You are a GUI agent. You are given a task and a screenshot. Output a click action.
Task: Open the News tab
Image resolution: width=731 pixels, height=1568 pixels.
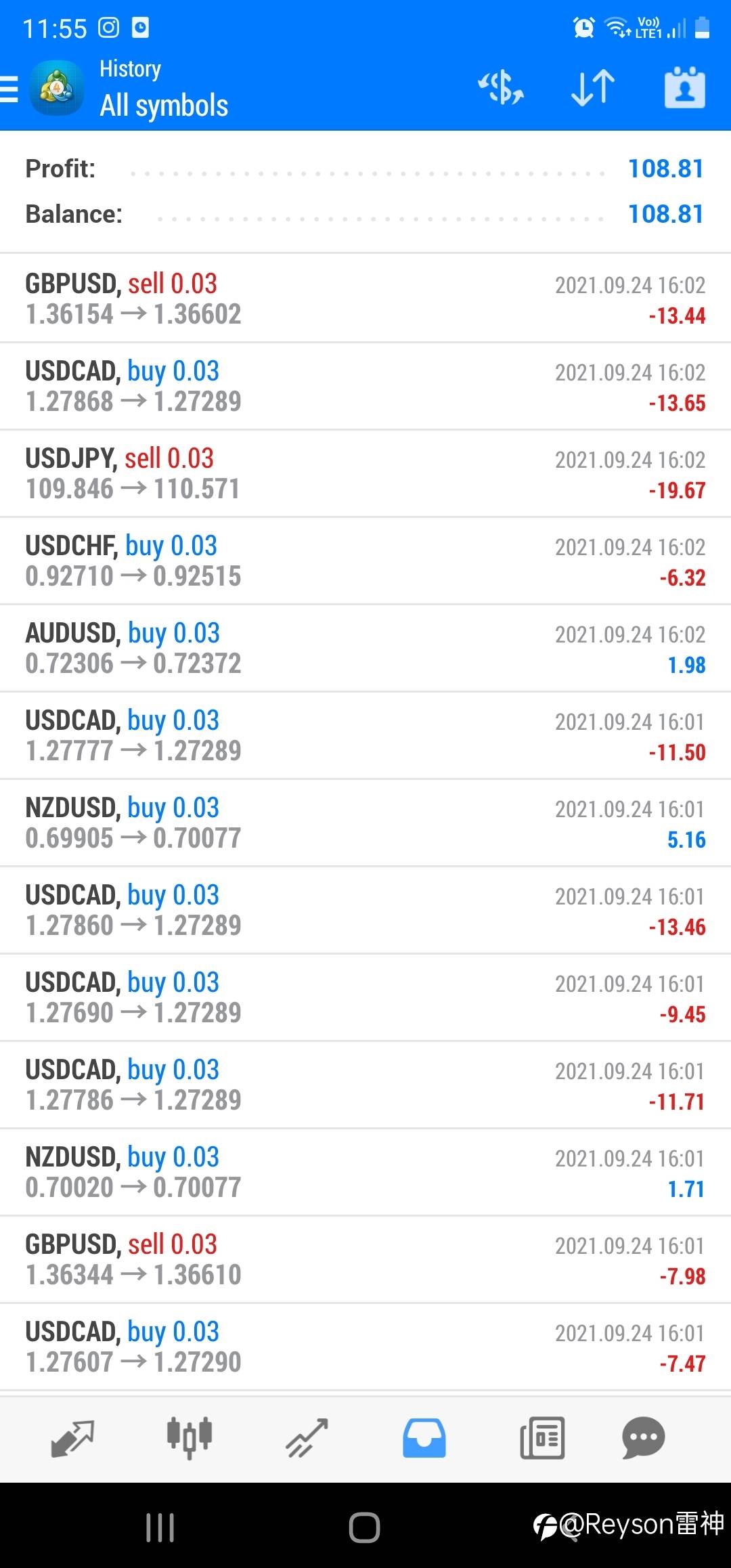[x=542, y=1437]
